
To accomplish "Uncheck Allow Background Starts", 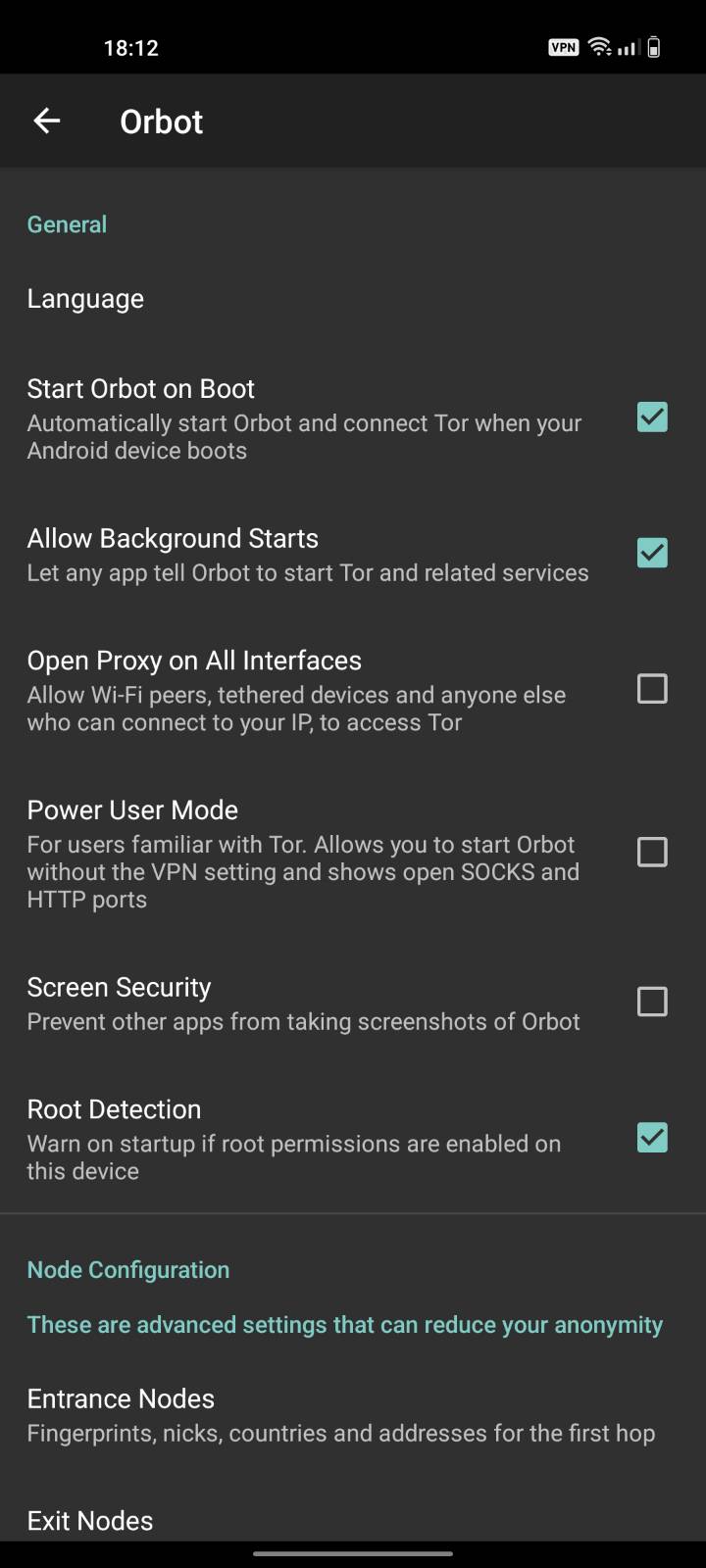I will tap(652, 553).
